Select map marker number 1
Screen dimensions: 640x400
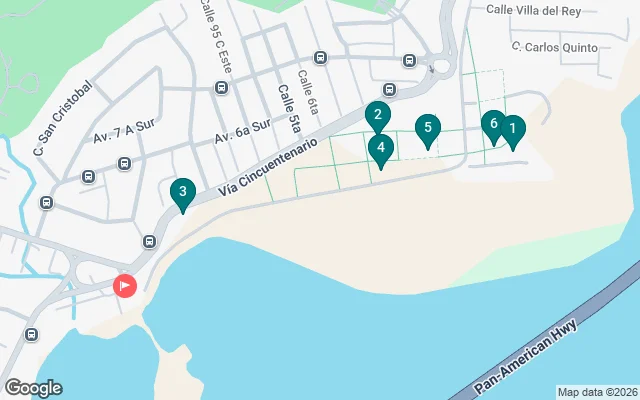(512, 129)
